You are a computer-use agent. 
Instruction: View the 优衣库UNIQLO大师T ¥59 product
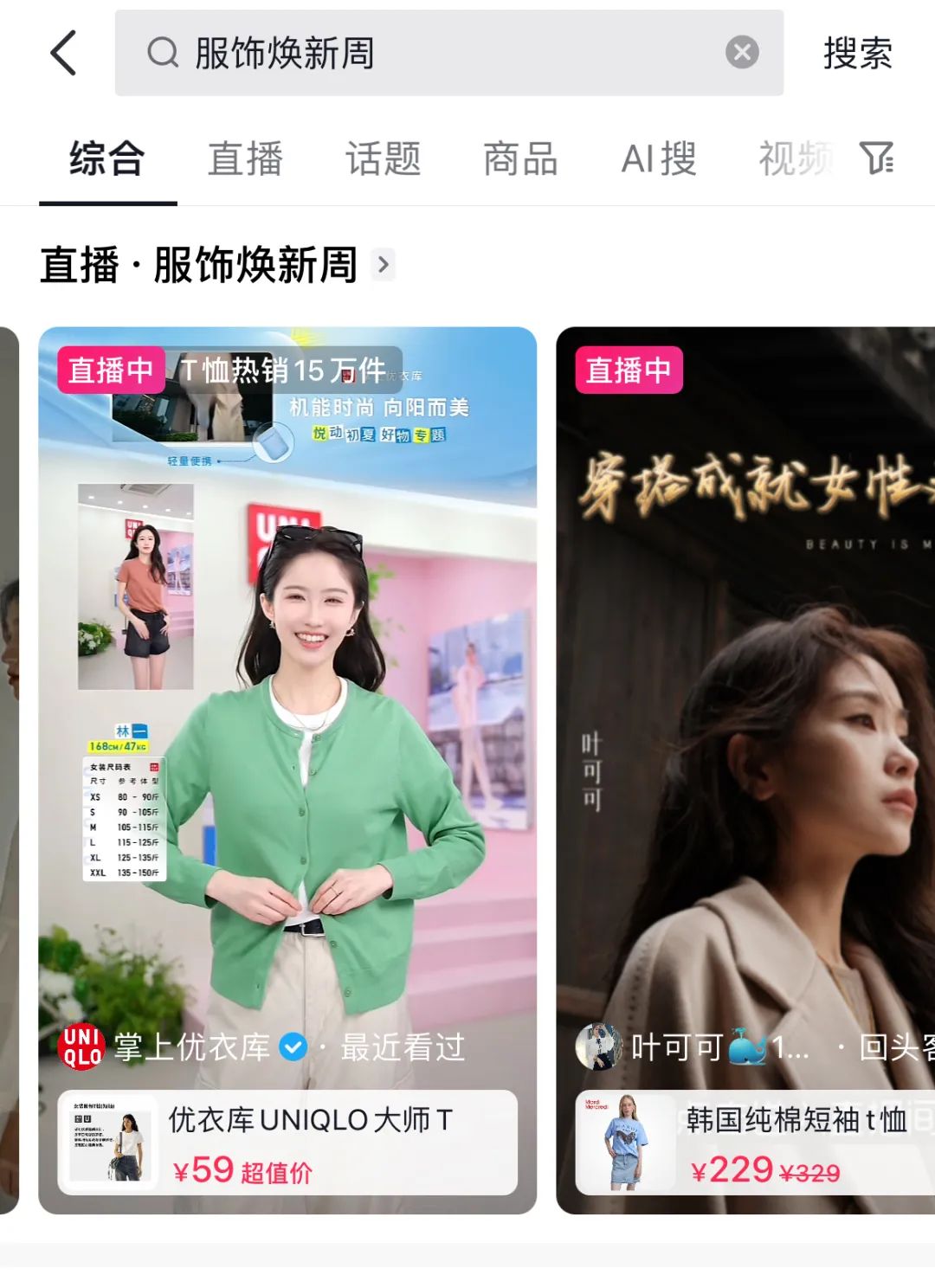tap(287, 1143)
